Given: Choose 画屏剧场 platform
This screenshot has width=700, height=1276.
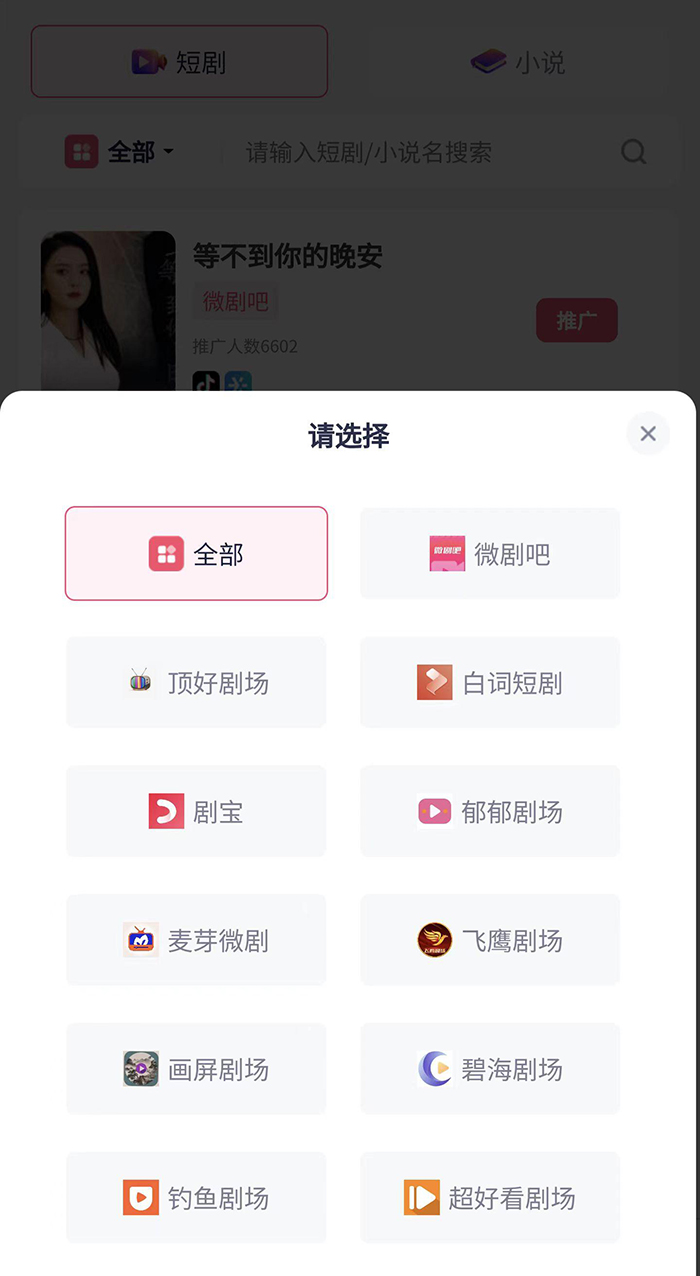Looking at the screenshot, I should pyautogui.click(x=196, y=1070).
